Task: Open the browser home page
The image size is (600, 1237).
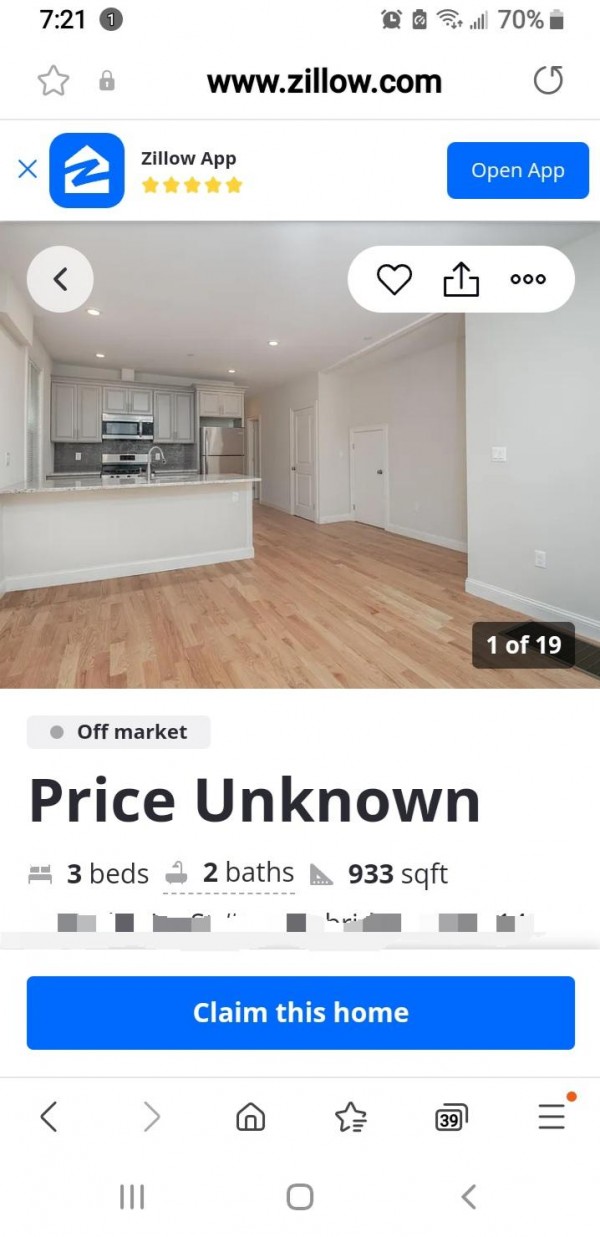Action: [250, 1116]
